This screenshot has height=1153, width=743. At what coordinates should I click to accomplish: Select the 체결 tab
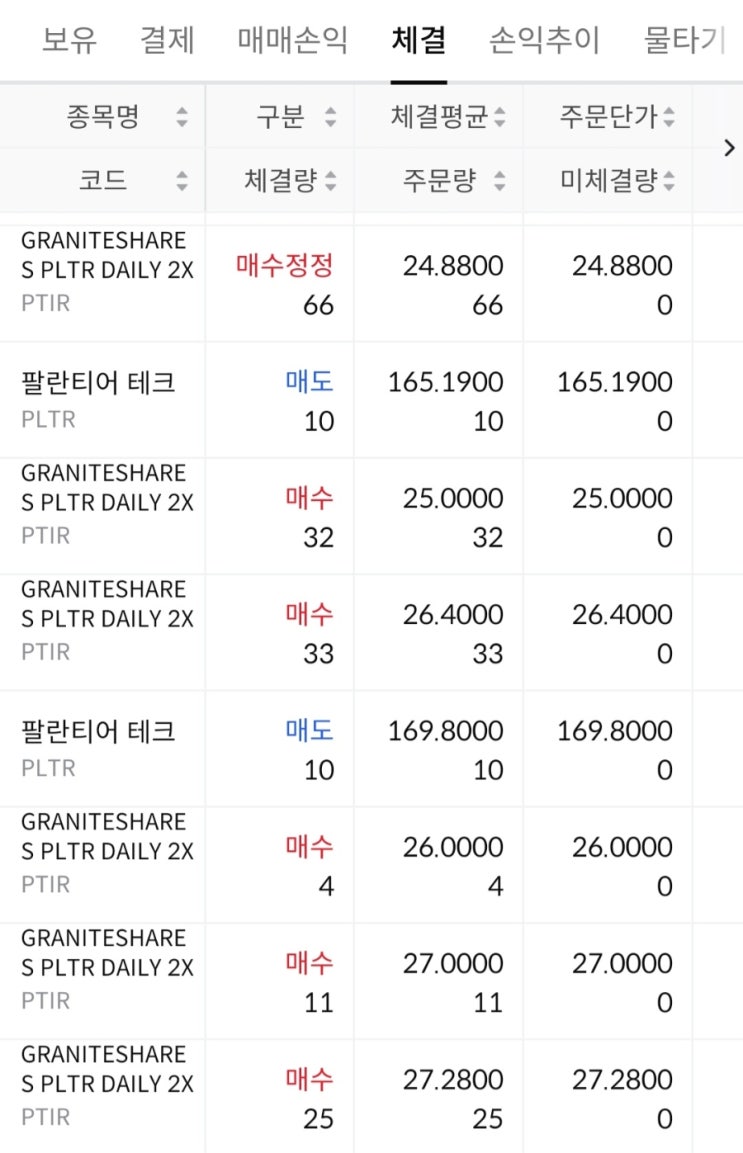[417, 41]
